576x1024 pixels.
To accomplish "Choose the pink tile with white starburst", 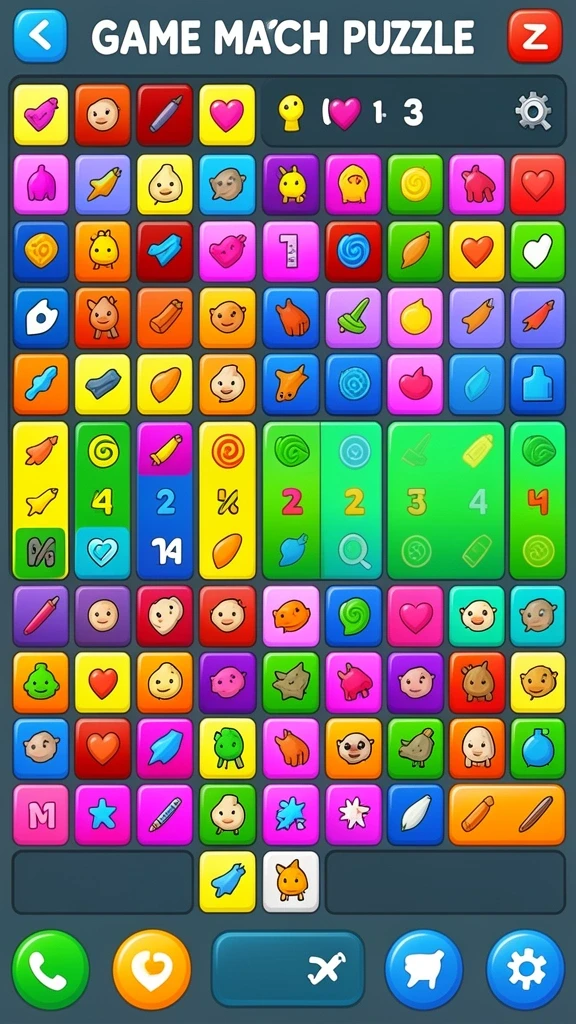I will [x=353, y=815].
